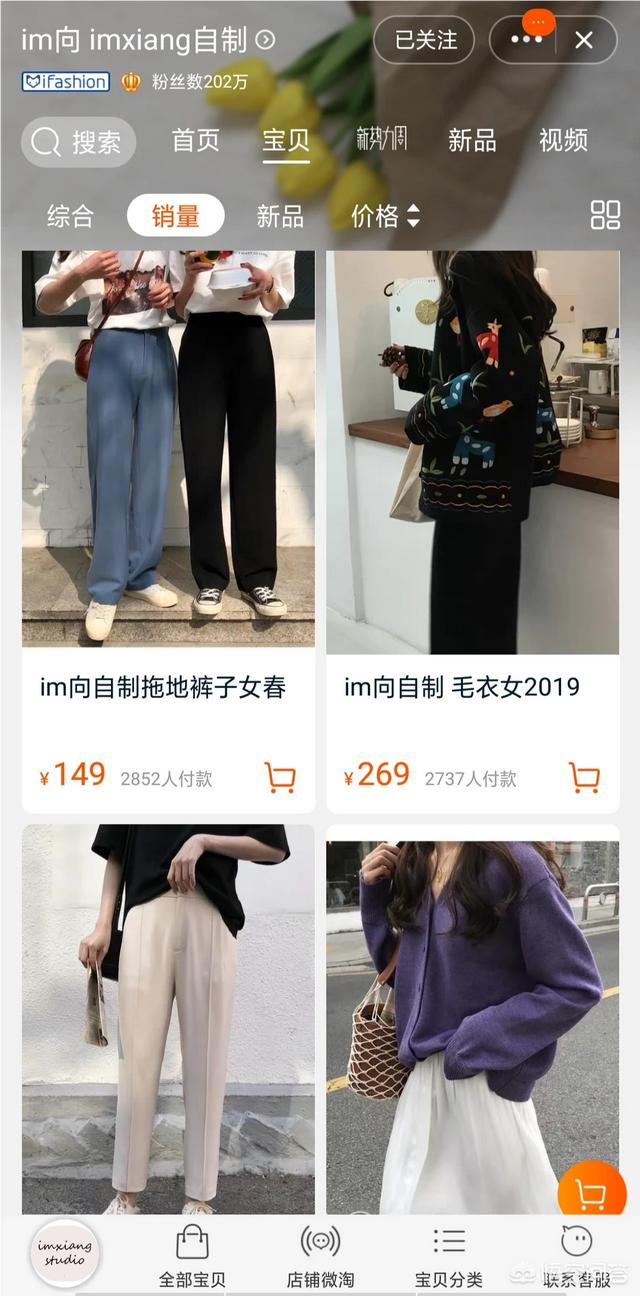The height and width of the screenshot is (1296, 640).
Task: Add the ¥269 sweater to cart
Action: pos(584,777)
